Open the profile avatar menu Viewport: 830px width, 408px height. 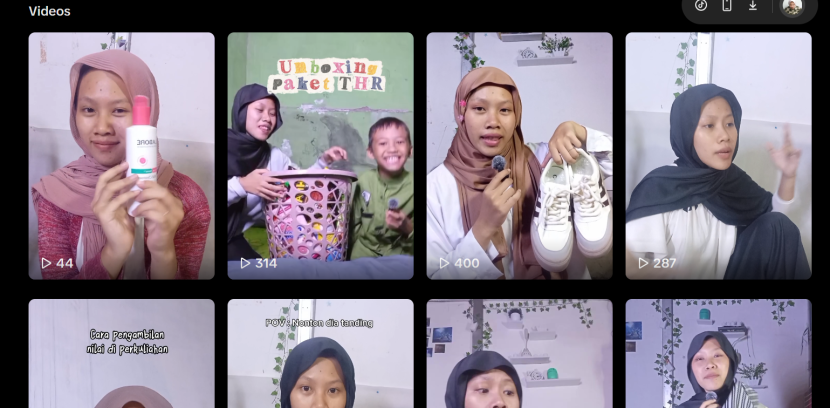click(x=792, y=7)
